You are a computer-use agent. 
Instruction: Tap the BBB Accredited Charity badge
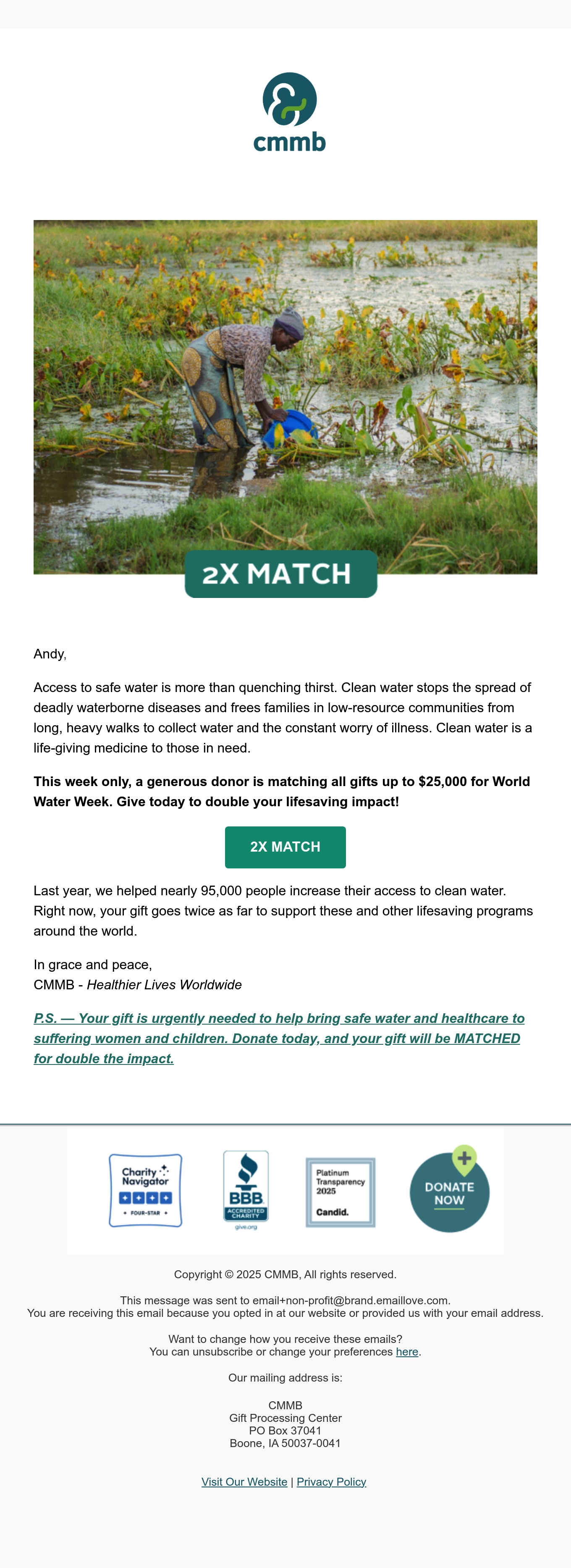[x=246, y=1190]
